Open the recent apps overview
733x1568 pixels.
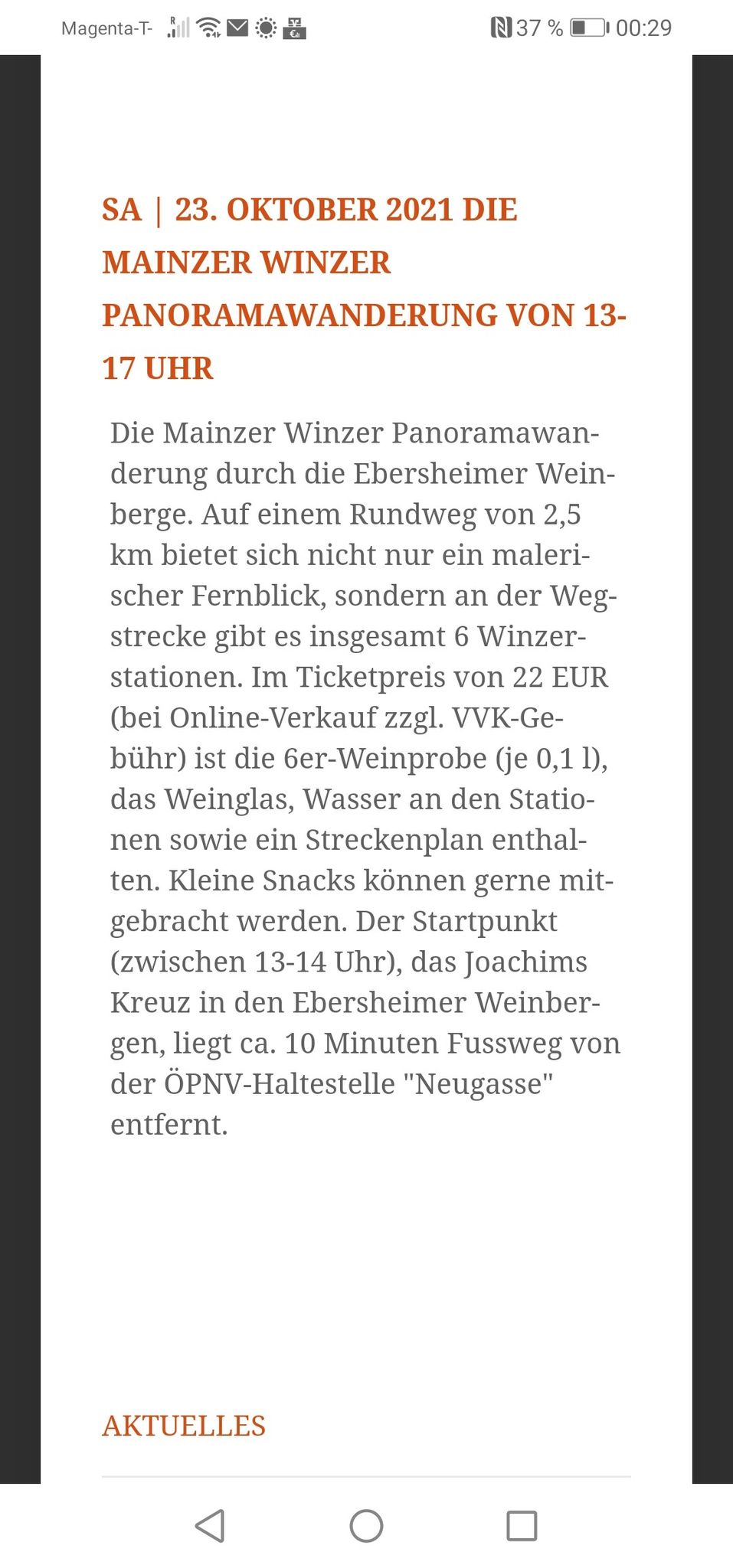(x=522, y=1525)
